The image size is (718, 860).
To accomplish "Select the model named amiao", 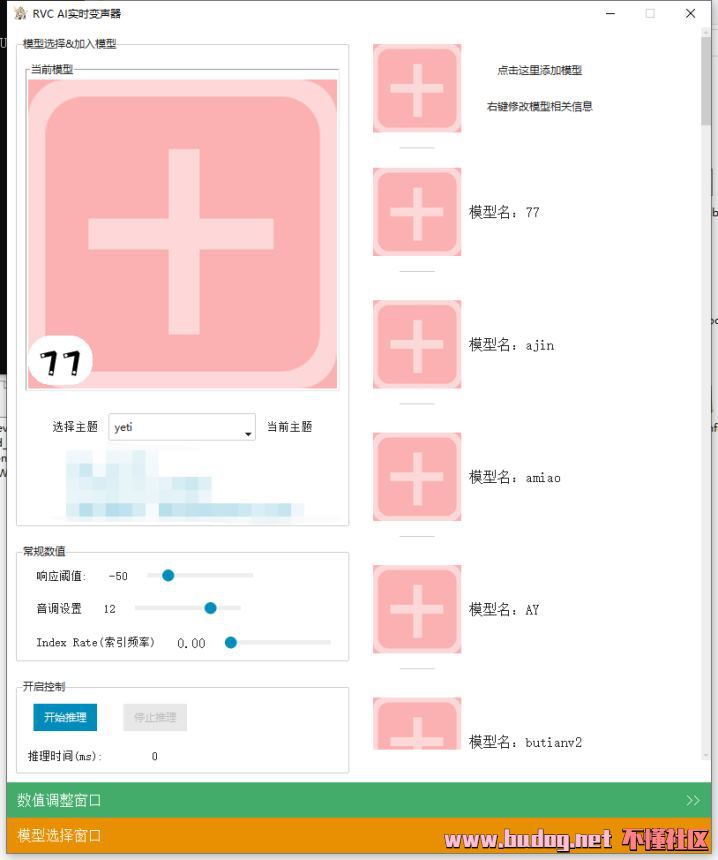I will click(x=417, y=476).
